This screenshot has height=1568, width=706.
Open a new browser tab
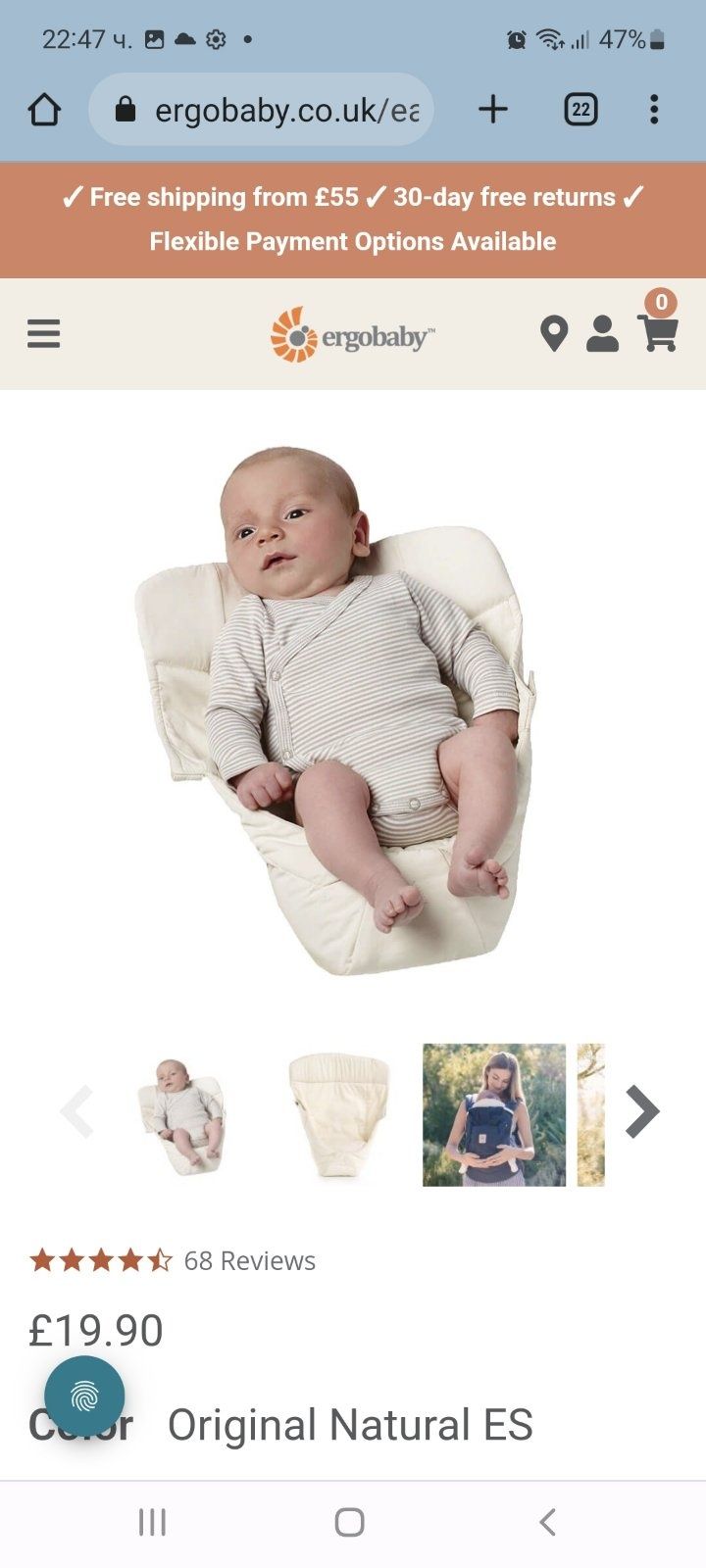coord(493,110)
